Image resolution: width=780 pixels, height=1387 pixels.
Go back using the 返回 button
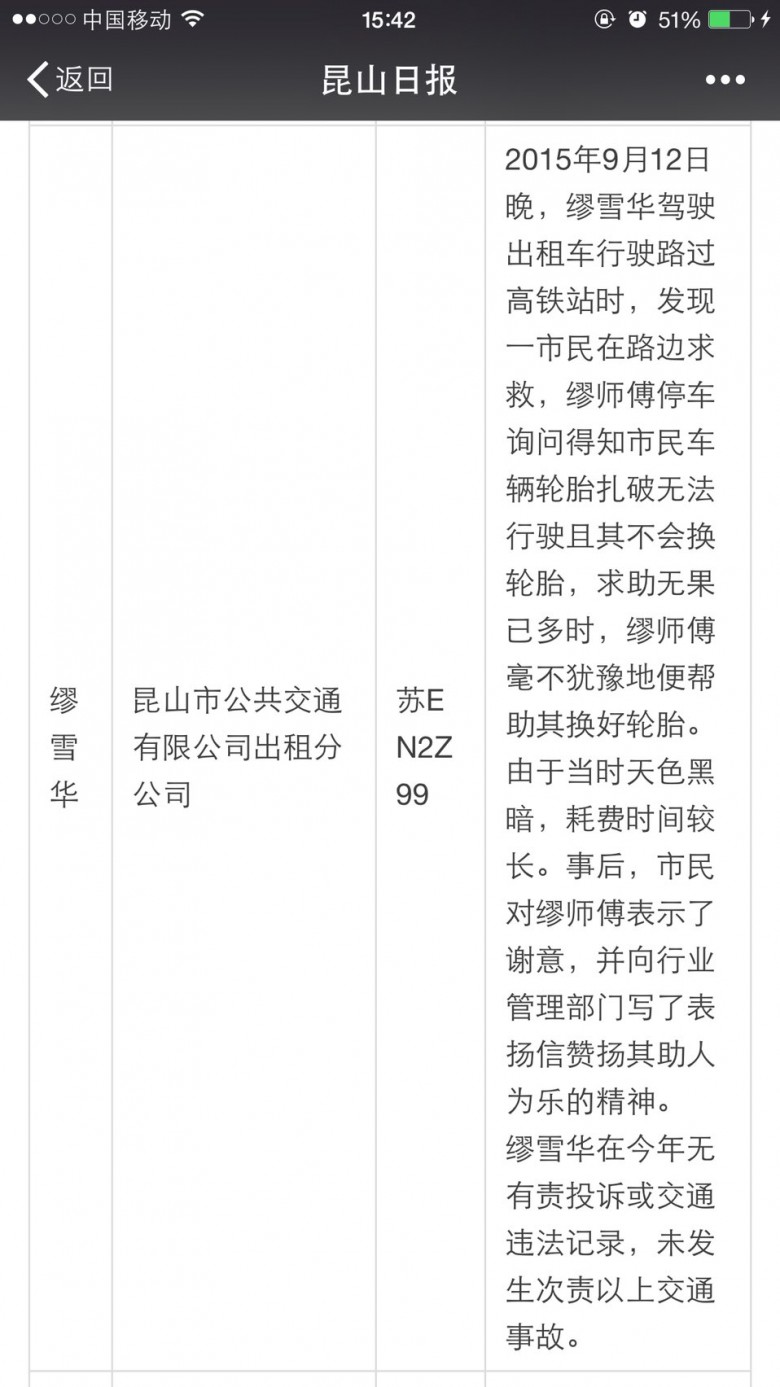[70, 80]
